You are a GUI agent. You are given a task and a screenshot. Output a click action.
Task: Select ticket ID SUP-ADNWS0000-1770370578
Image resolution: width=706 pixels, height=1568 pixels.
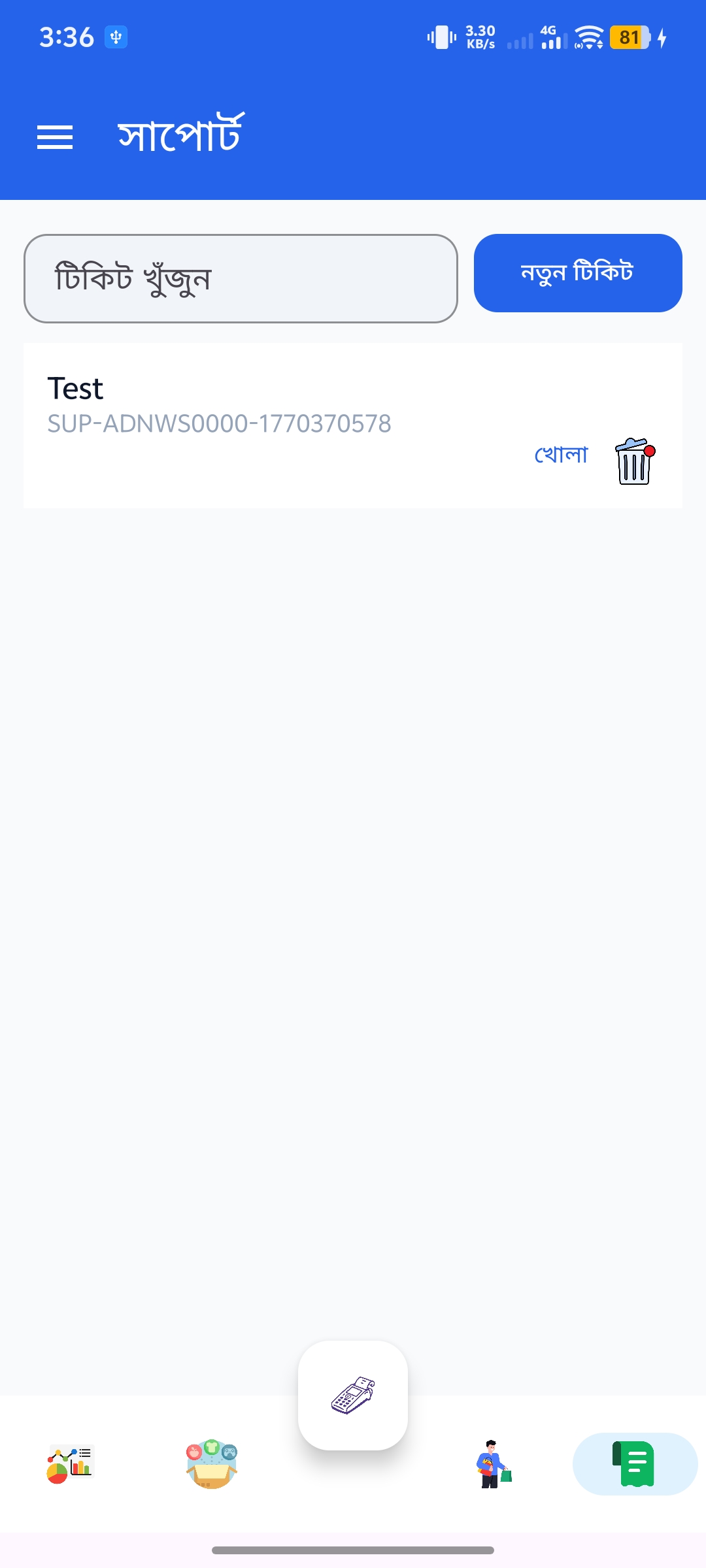click(220, 423)
